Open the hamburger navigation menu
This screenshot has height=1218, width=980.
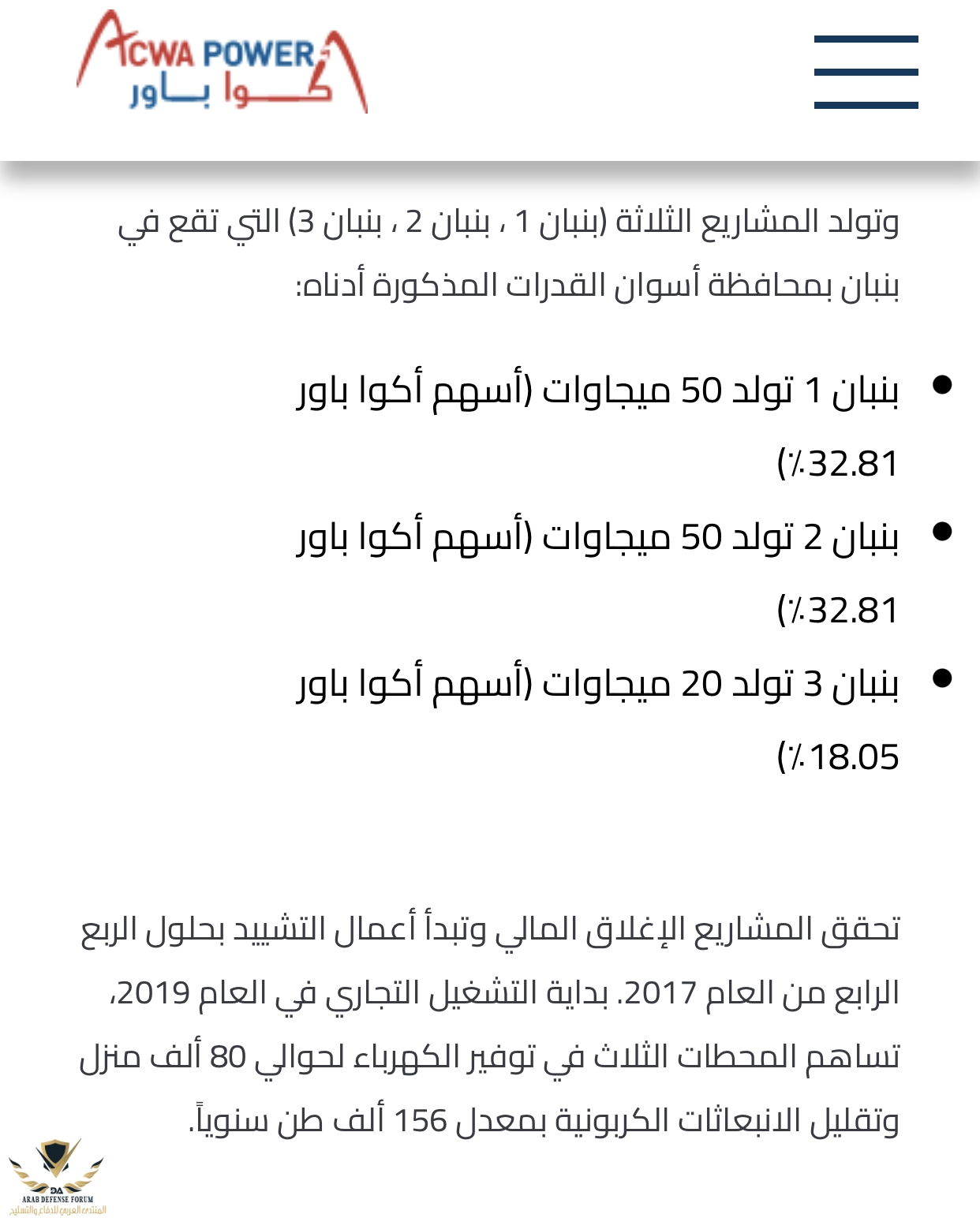[866, 72]
